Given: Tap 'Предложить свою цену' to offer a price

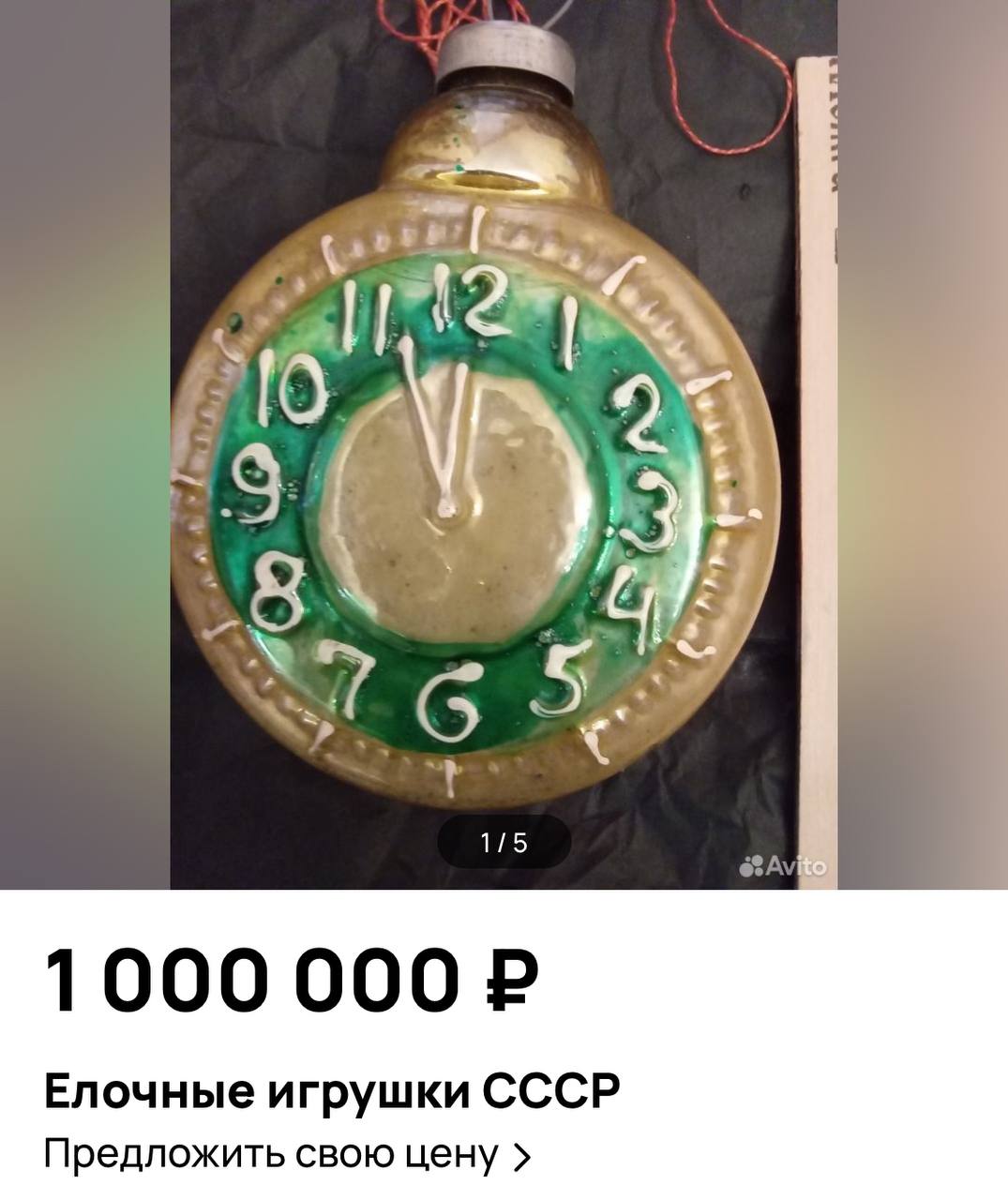Looking at the screenshot, I should (x=287, y=1155).
